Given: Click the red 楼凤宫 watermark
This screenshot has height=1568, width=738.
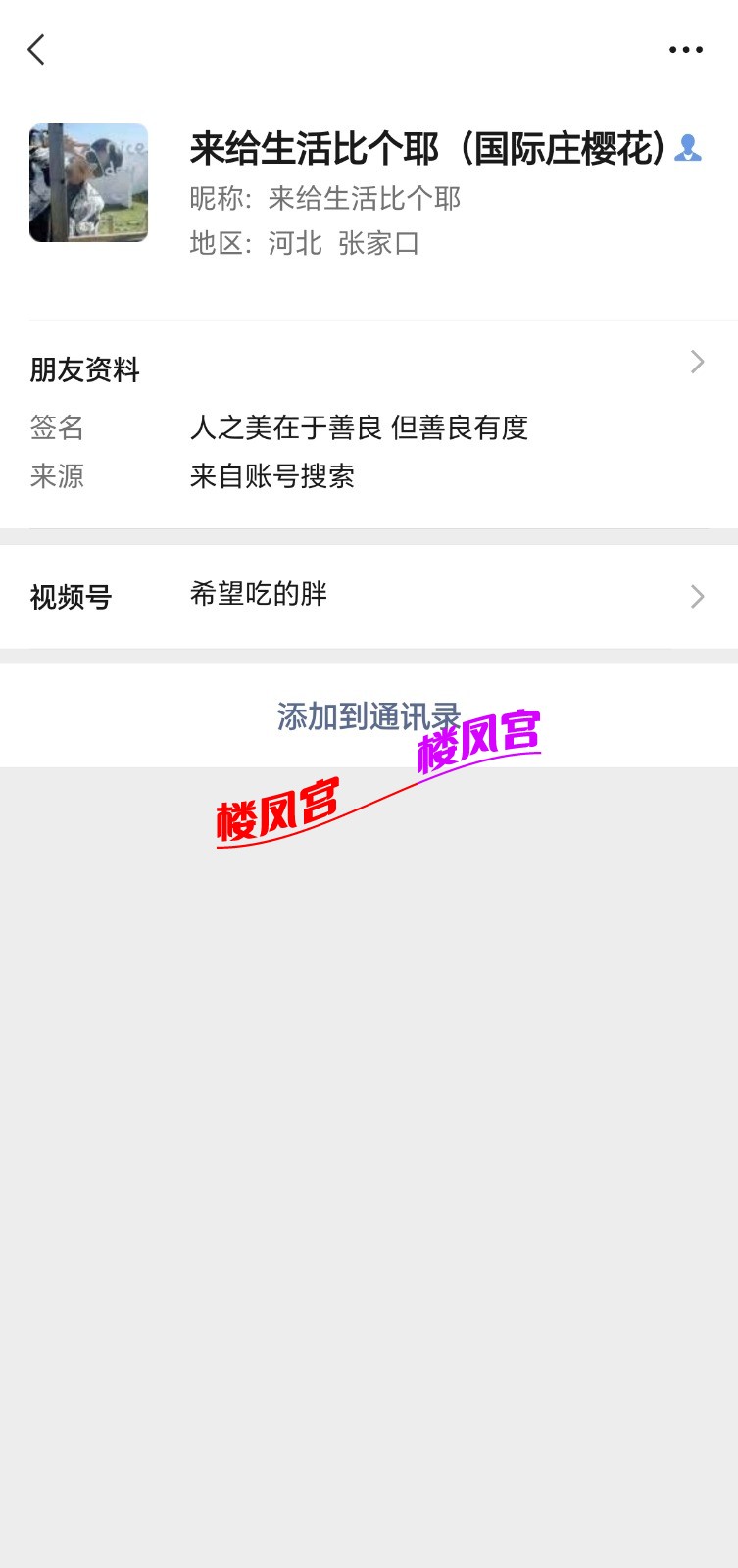Looking at the screenshot, I should pyautogui.click(x=279, y=808).
